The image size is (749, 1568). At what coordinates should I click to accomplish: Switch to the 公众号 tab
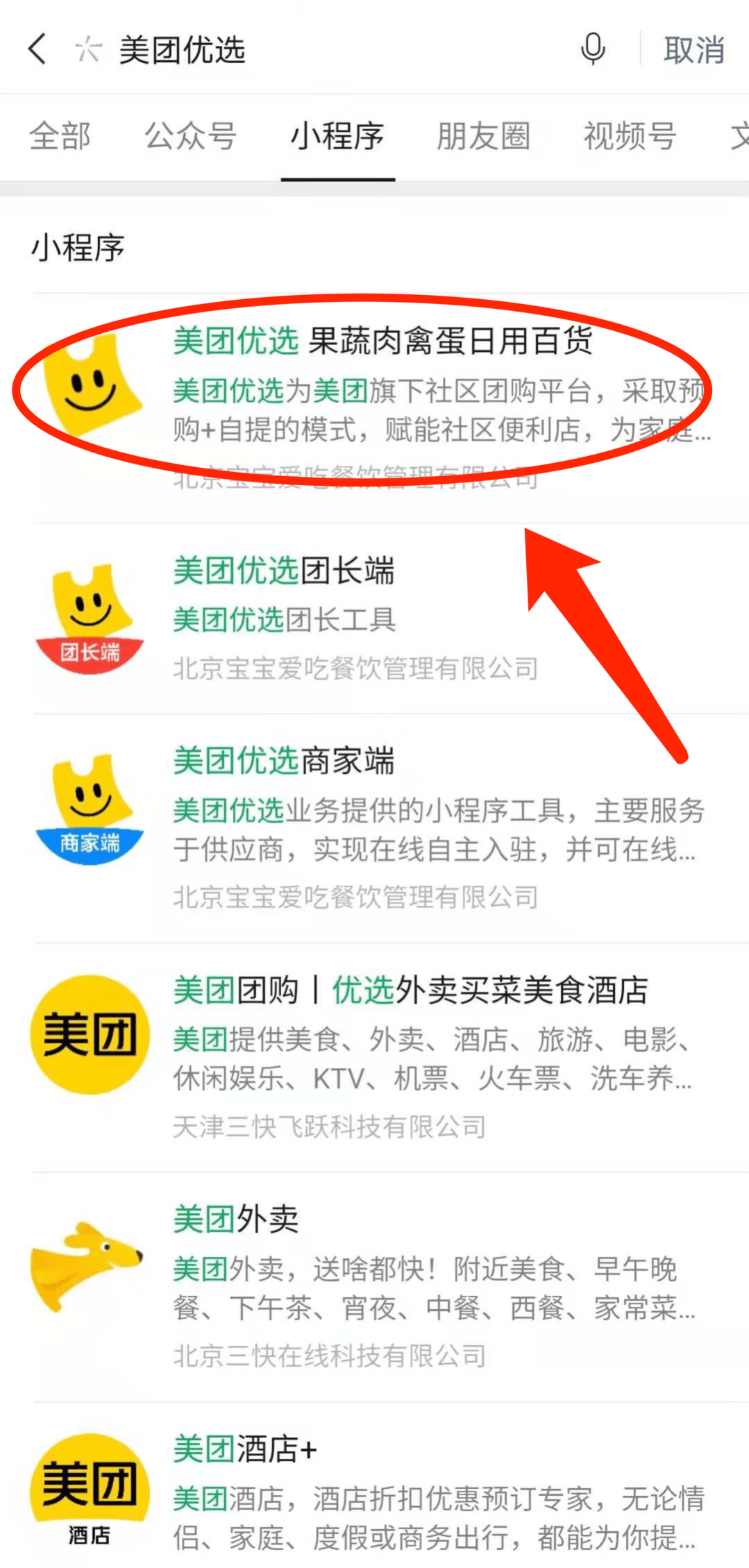coord(190,136)
